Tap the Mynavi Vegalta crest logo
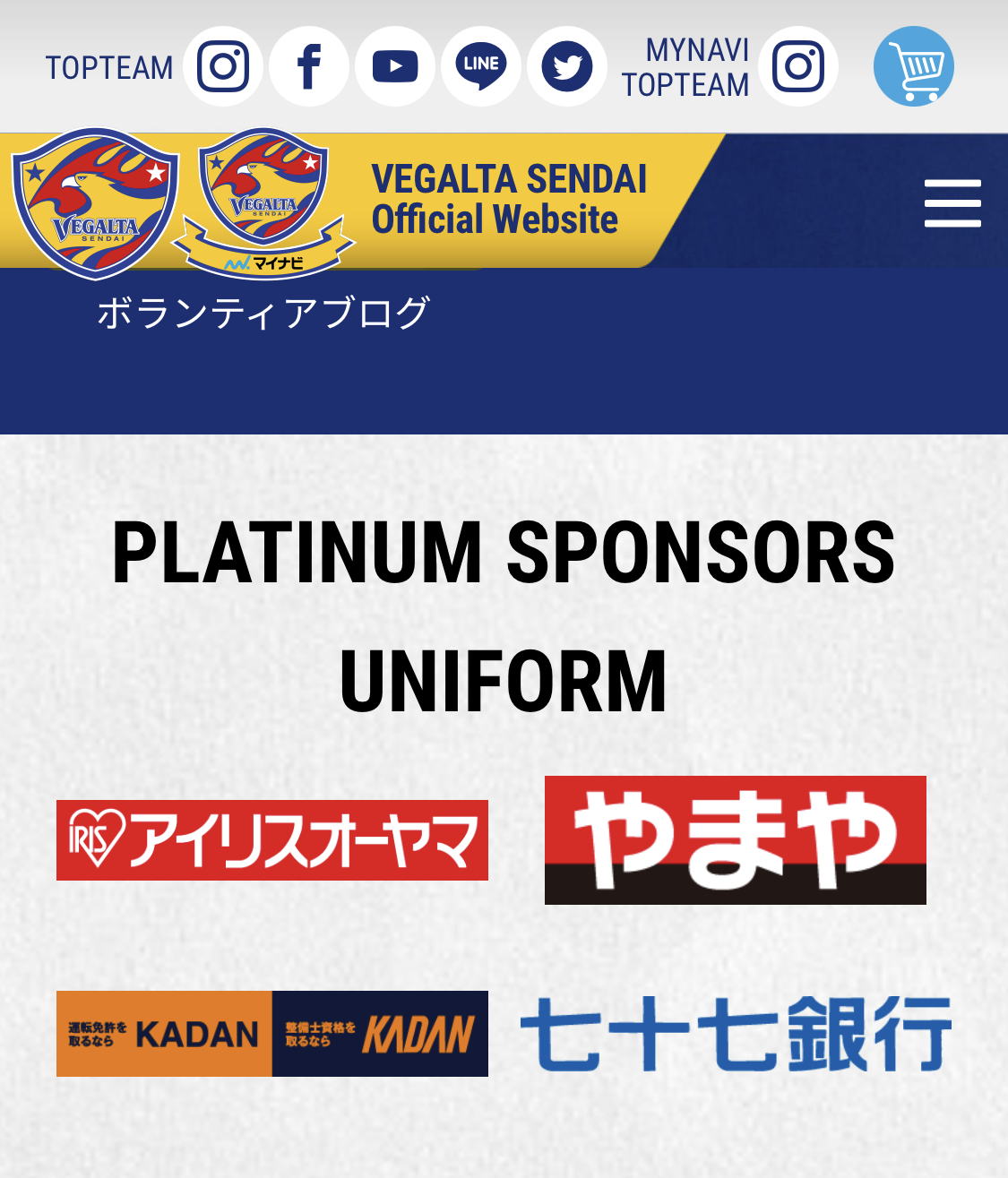The image size is (1008, 1178). pyautogui.click(x=263, y=202)
